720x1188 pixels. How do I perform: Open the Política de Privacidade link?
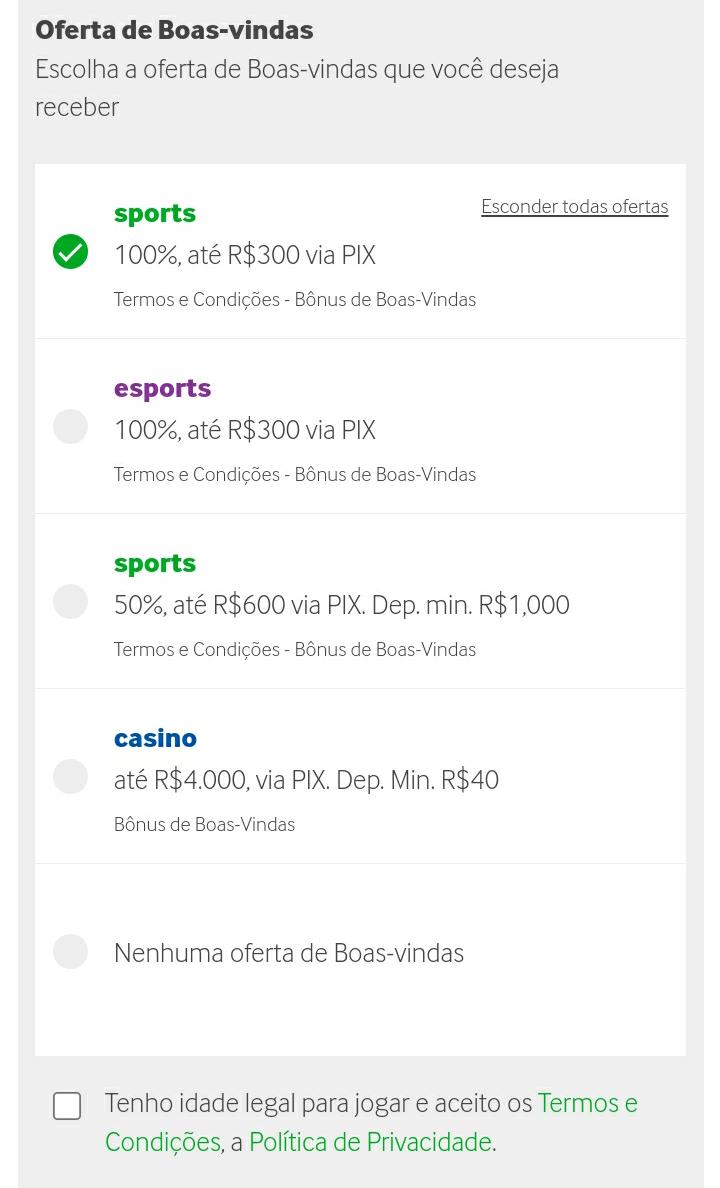371,1142
